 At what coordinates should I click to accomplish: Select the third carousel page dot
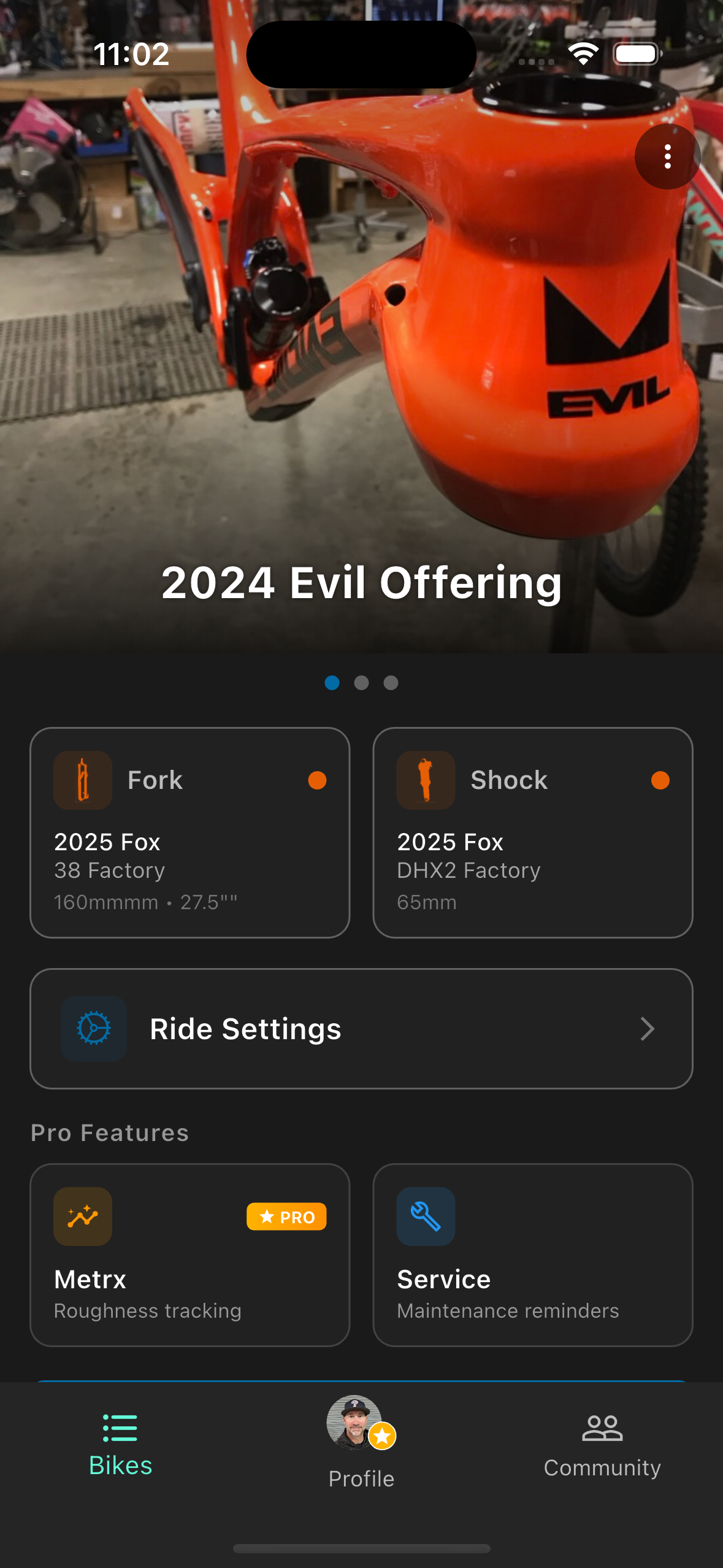coord(391,683)
